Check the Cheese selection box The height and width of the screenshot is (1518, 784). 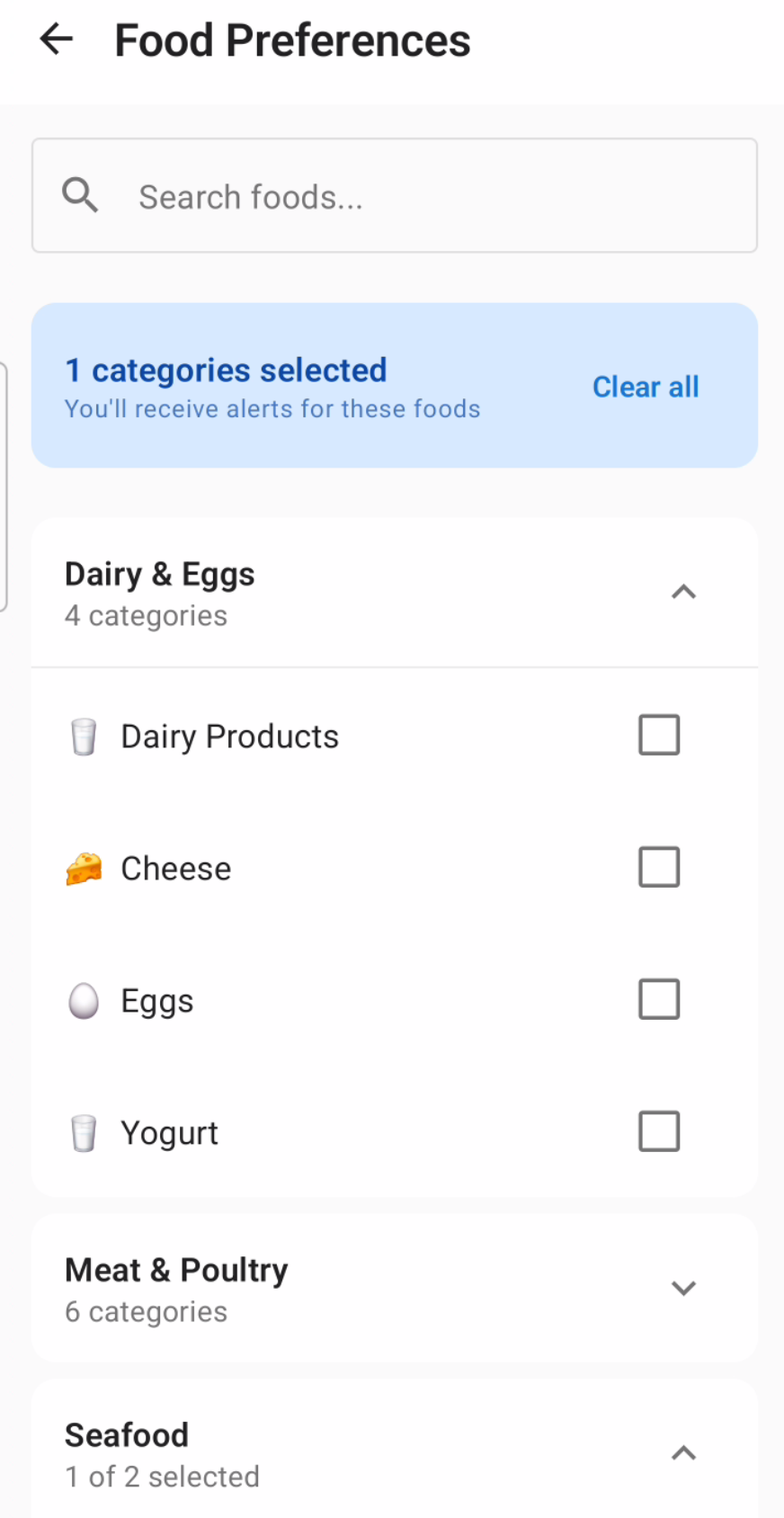point(659,867)
